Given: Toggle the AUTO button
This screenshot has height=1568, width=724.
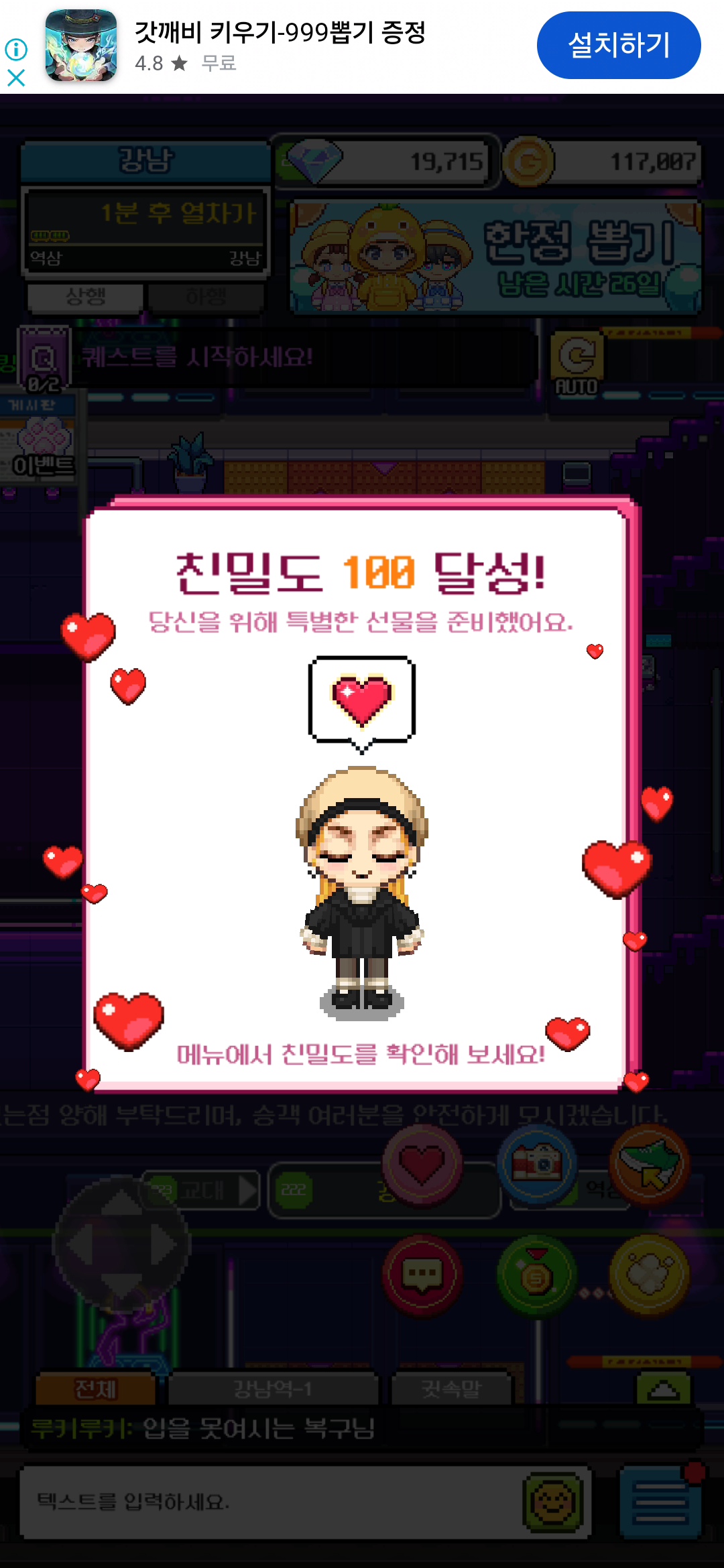Looking at the screenshot, I should (577, 364).
